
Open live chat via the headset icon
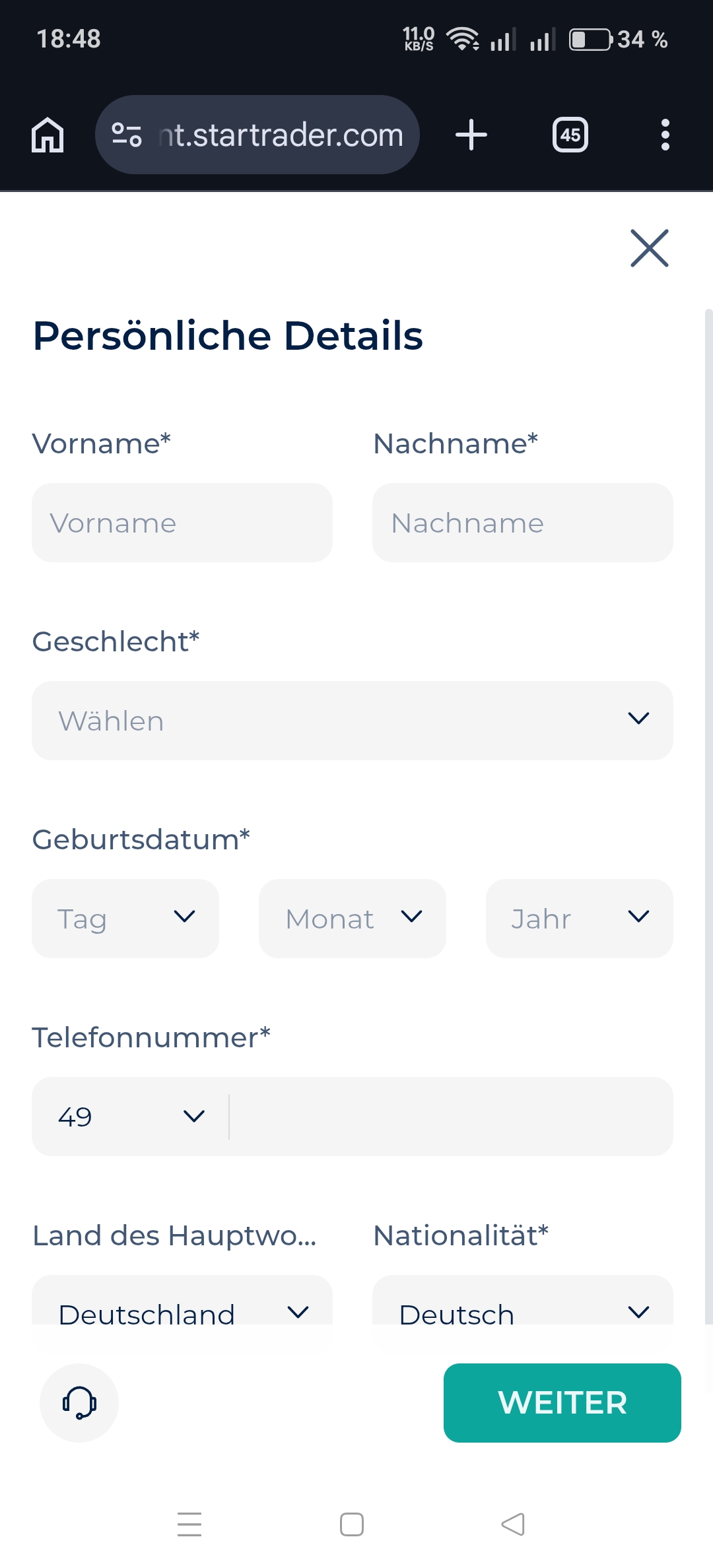(79, 1403)
